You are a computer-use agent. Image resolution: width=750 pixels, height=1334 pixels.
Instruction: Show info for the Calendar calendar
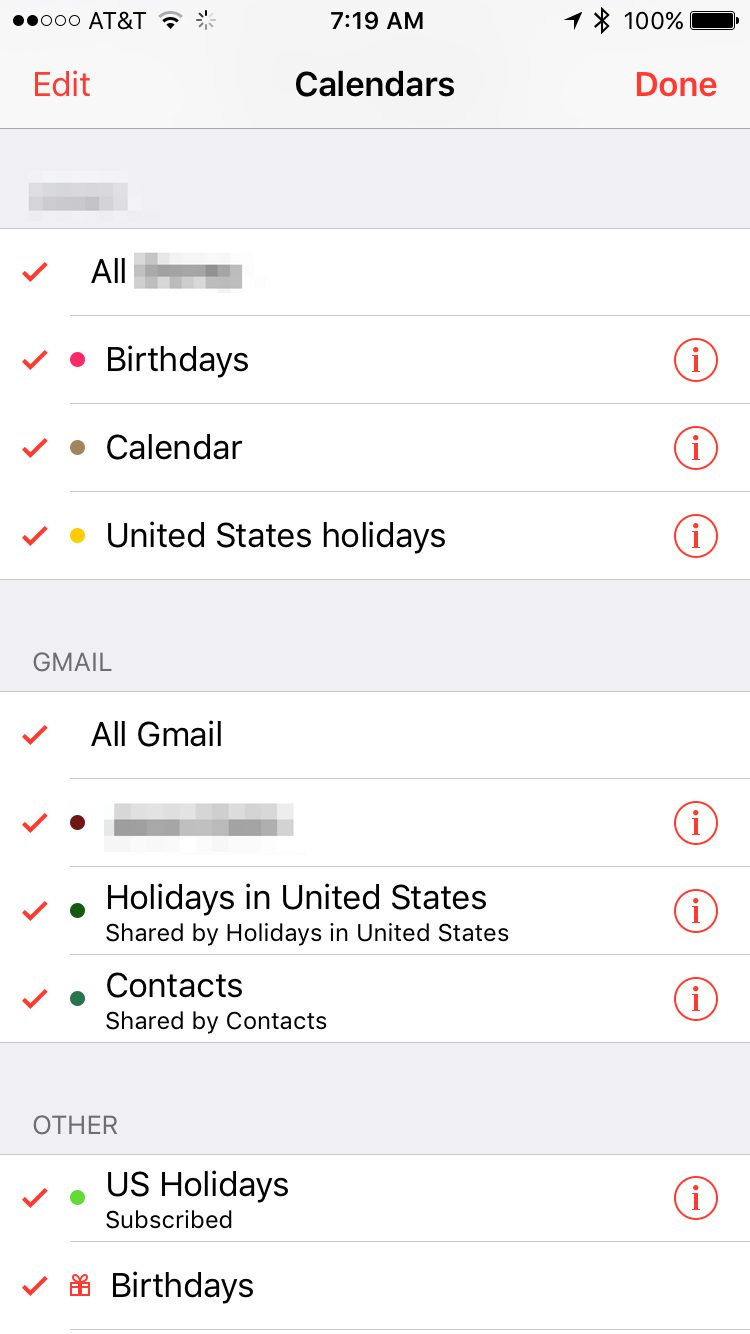696,448
